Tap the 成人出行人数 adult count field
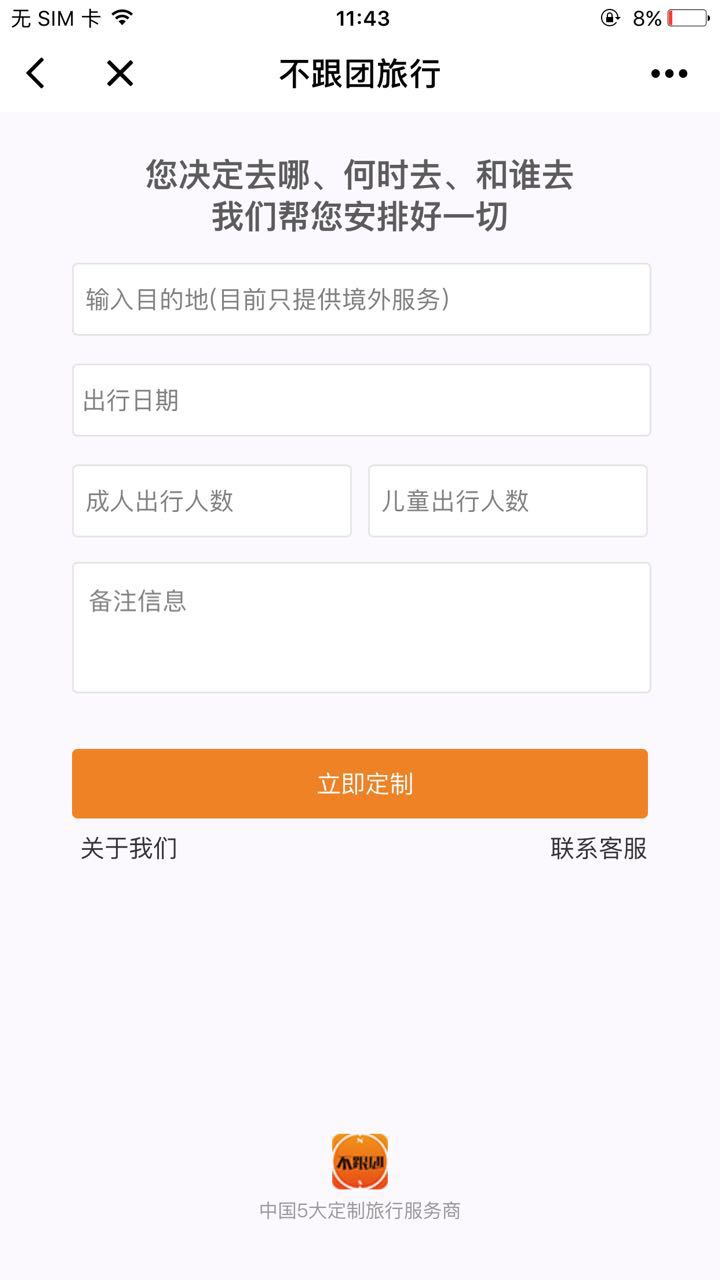 coord(212,501)
